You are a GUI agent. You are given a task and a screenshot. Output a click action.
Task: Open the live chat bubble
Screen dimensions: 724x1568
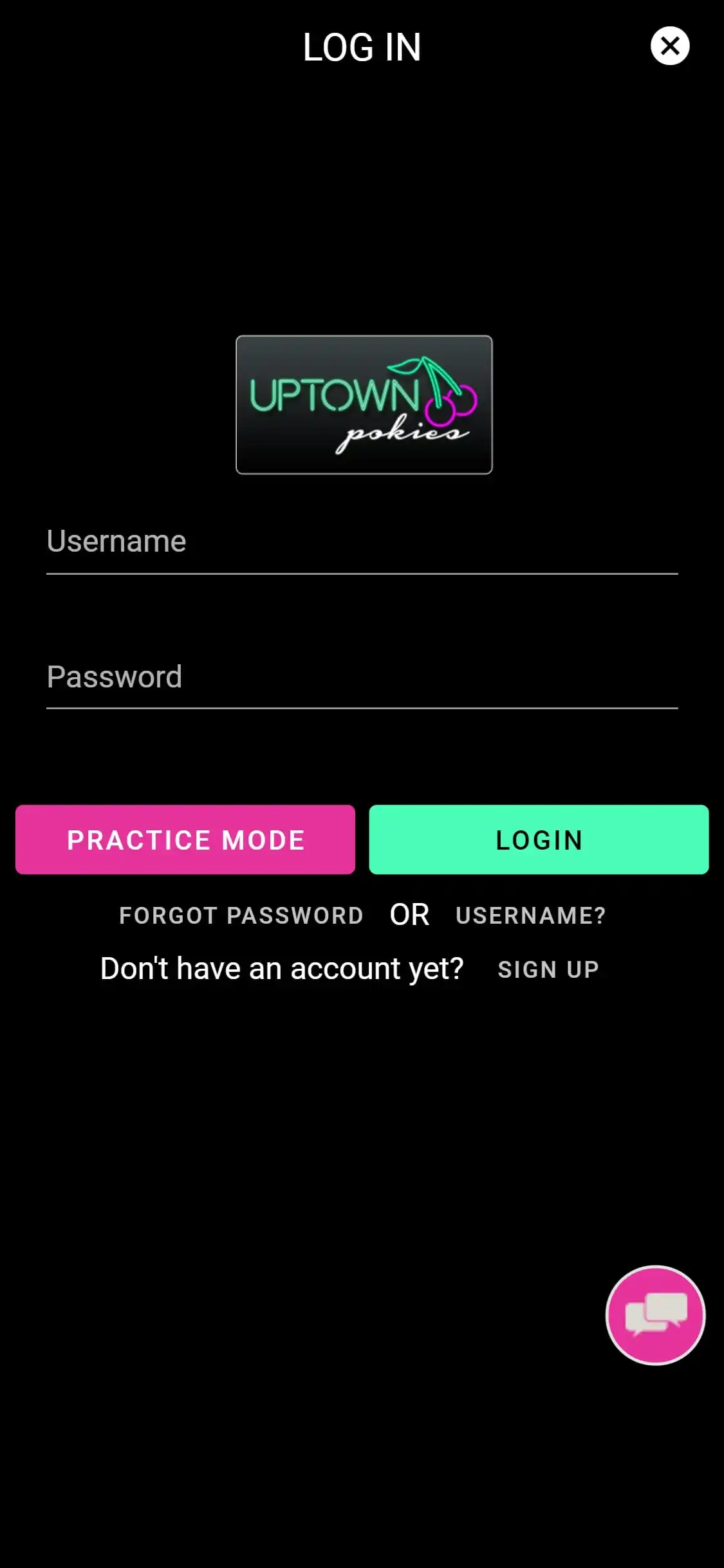(655, 1314)
